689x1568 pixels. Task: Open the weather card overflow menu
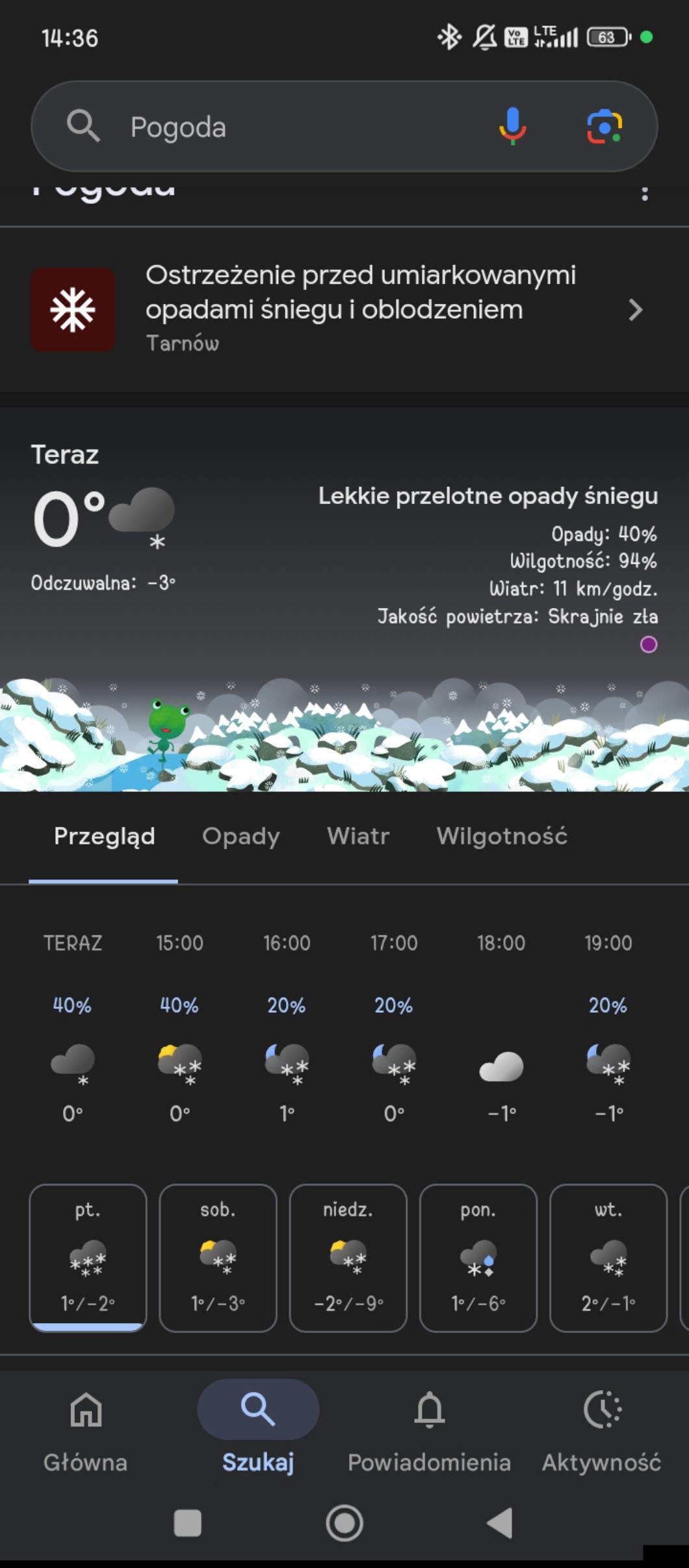pyautogui.click(x=644, y=194)
